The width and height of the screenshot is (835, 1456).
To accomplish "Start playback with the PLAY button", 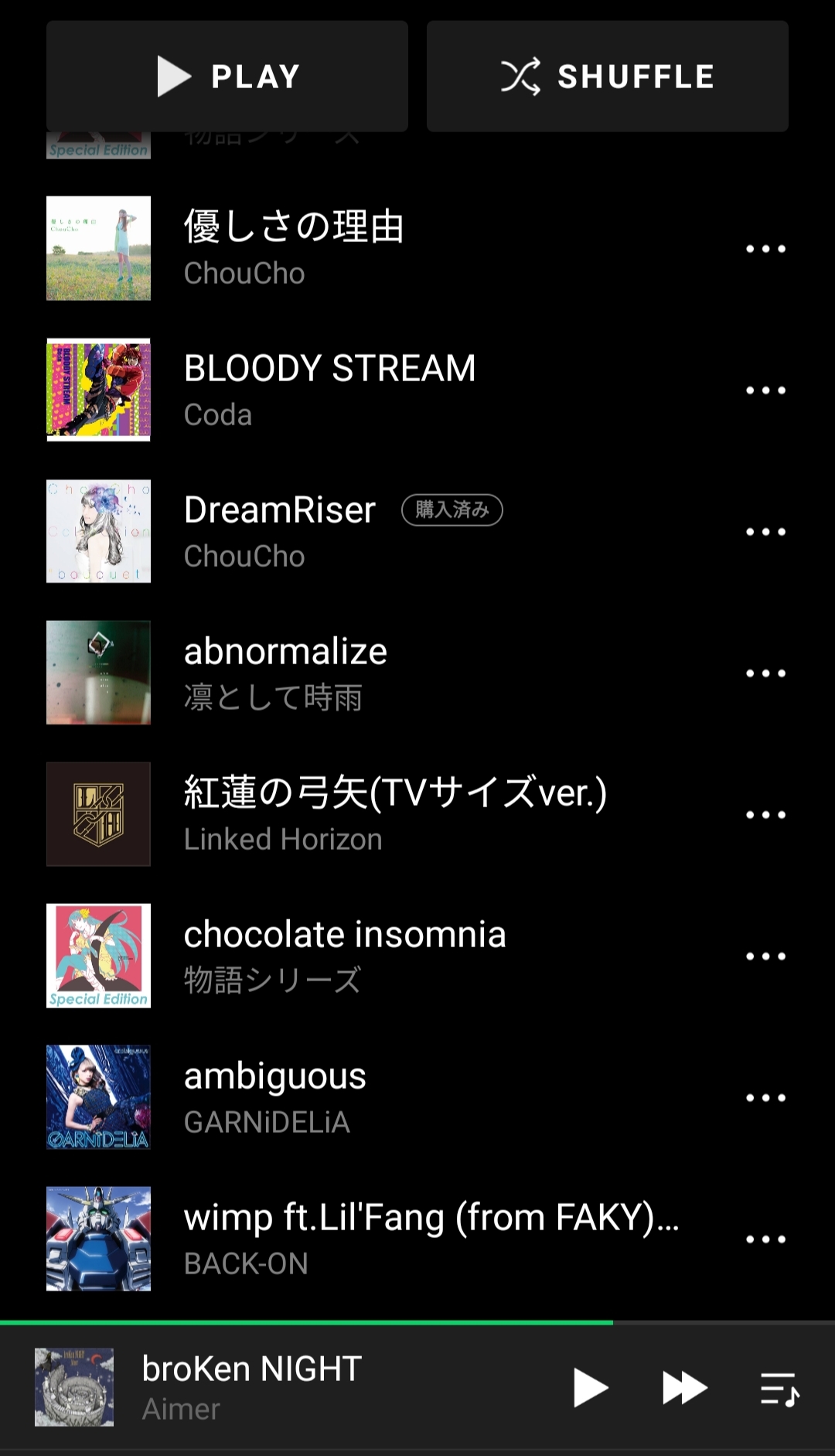I will pos(227,76).
